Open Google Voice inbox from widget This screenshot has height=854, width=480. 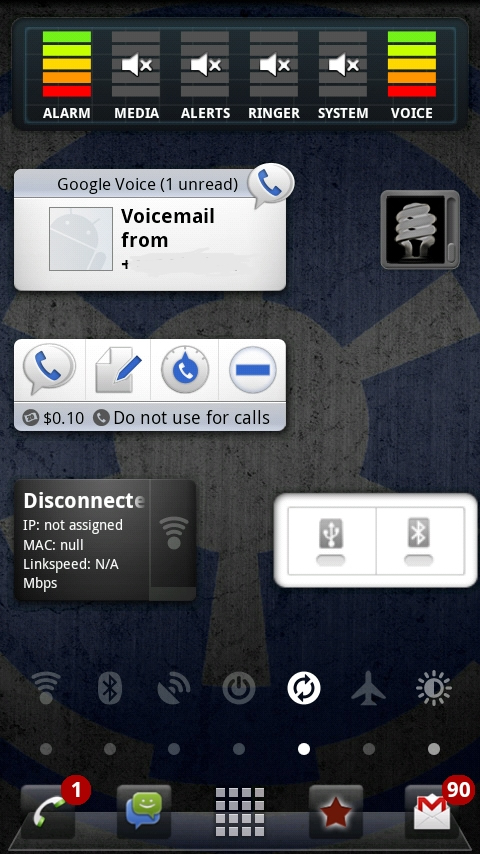tap(49, 370)
